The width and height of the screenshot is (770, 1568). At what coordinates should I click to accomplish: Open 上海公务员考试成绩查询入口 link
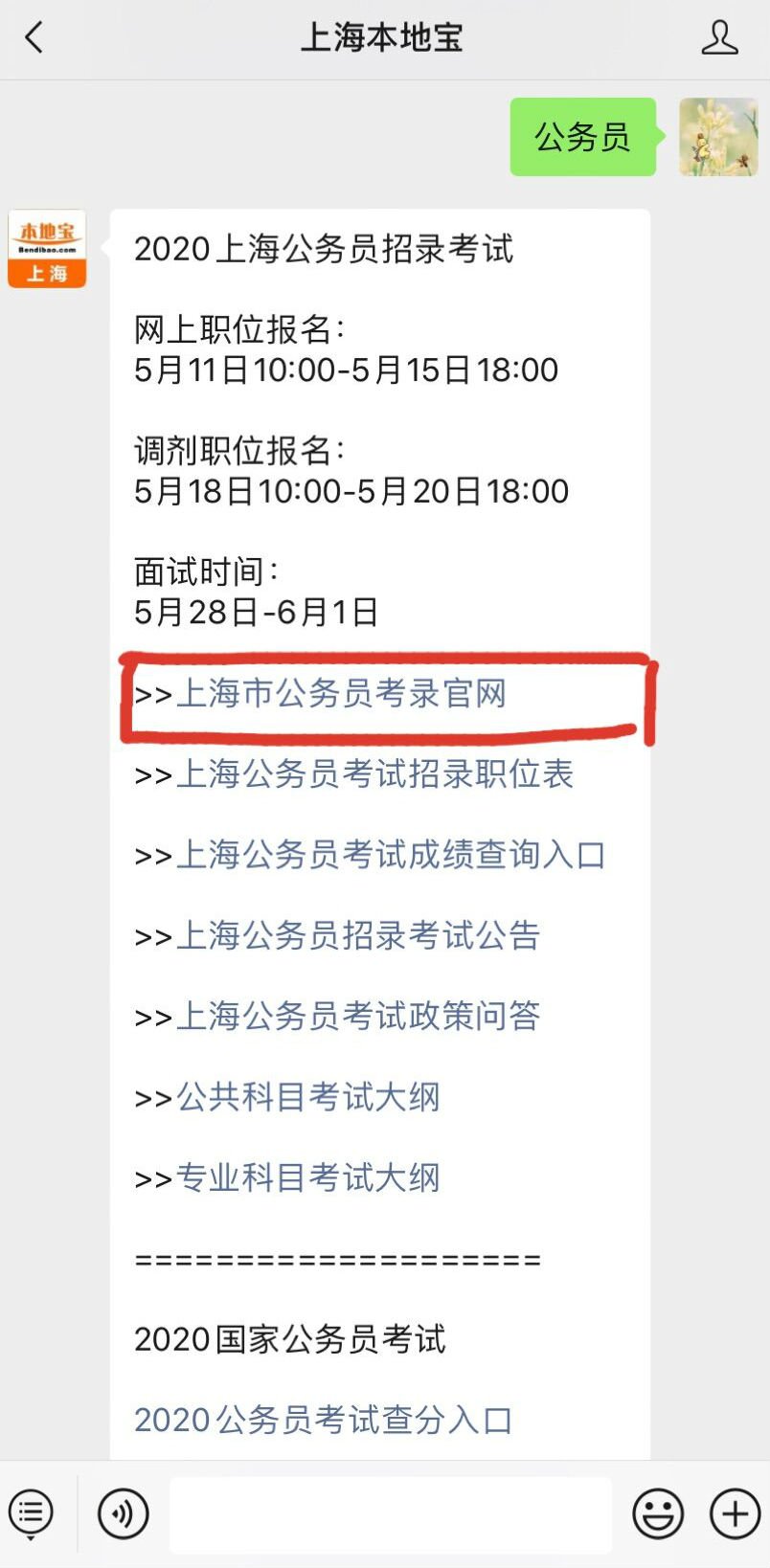(x=391, y=855)
